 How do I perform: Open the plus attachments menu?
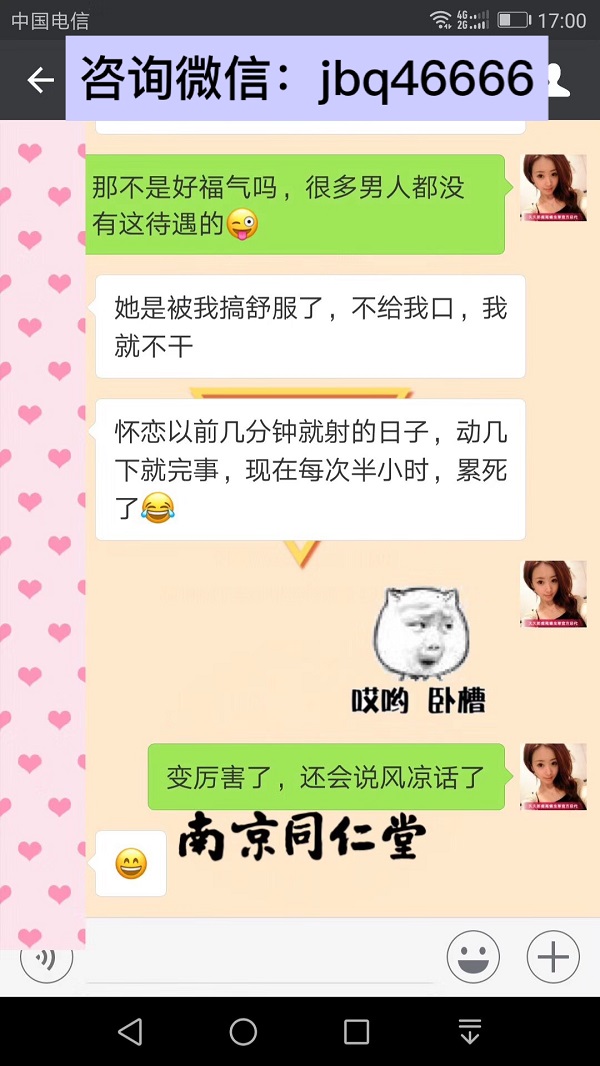click(553, 957)
